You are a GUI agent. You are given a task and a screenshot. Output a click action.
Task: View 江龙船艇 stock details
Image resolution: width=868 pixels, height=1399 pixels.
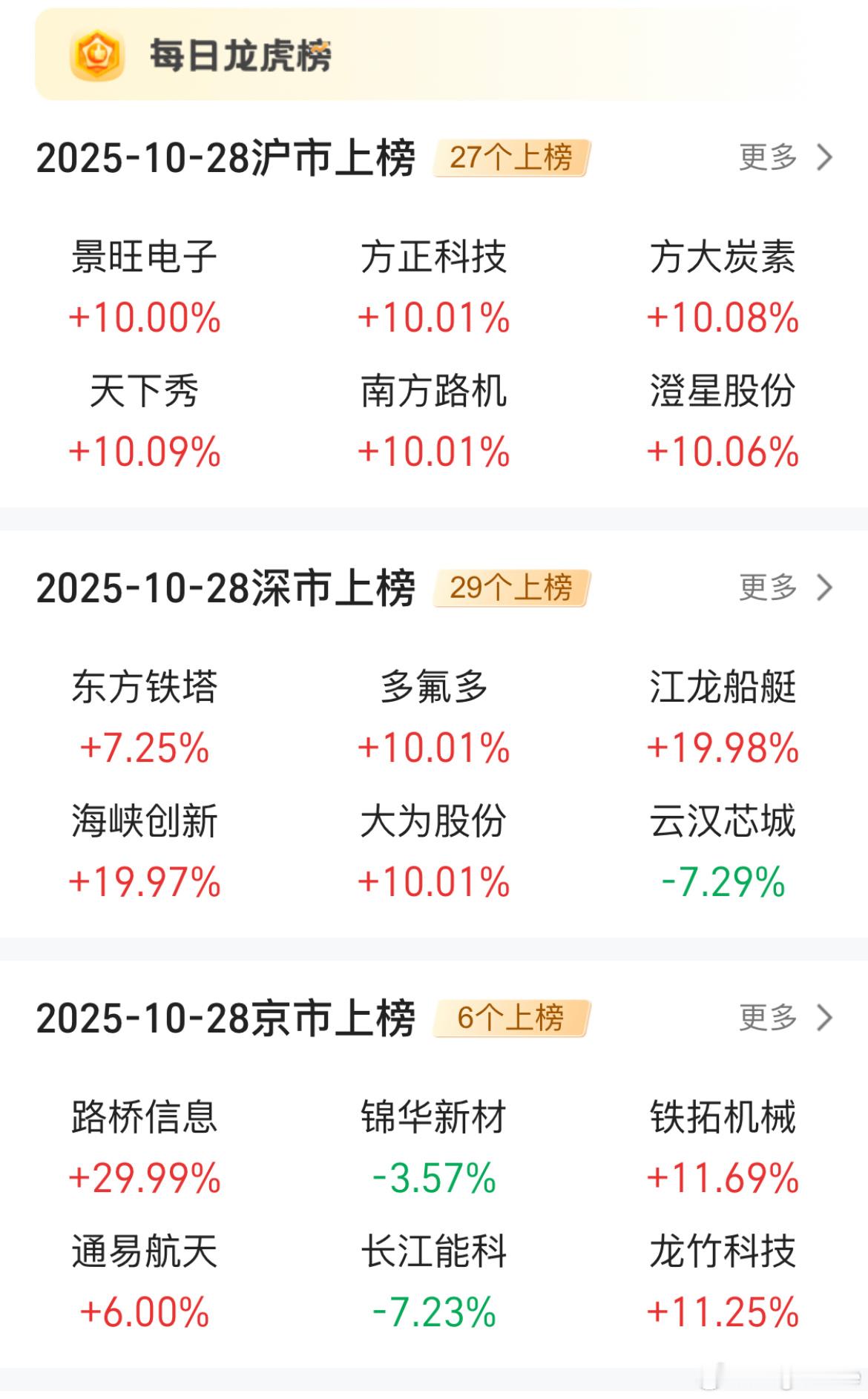(723, 717)
